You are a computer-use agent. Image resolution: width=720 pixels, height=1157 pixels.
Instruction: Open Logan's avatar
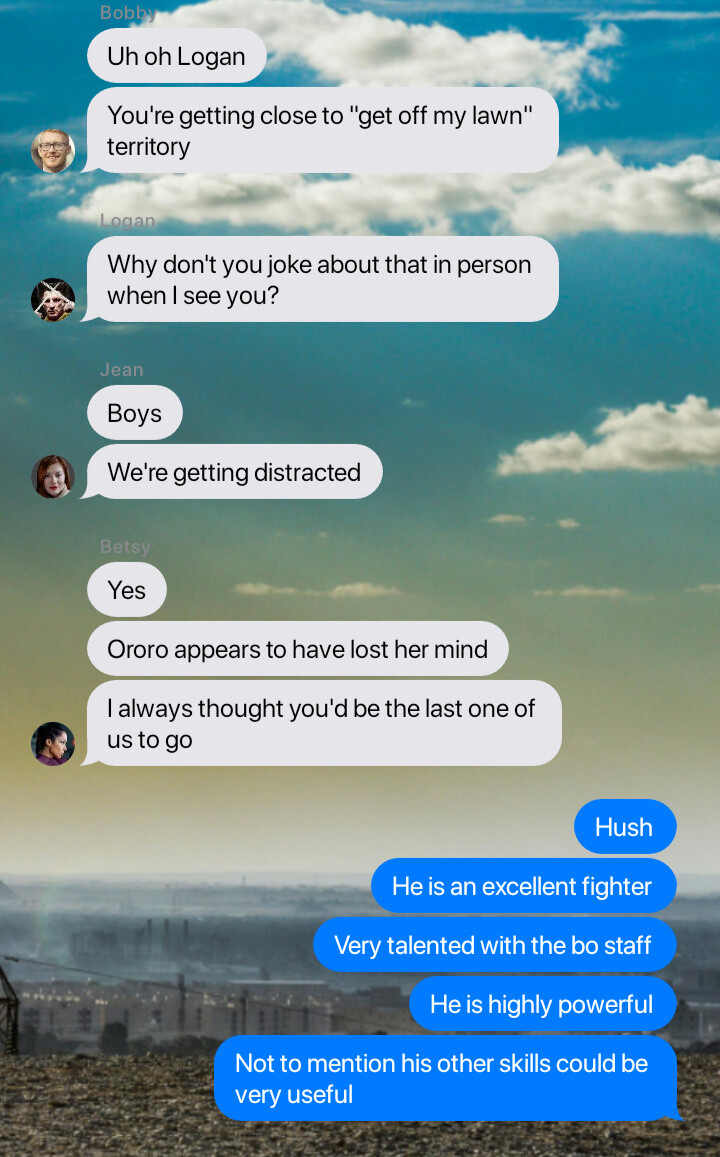[53, 300]
